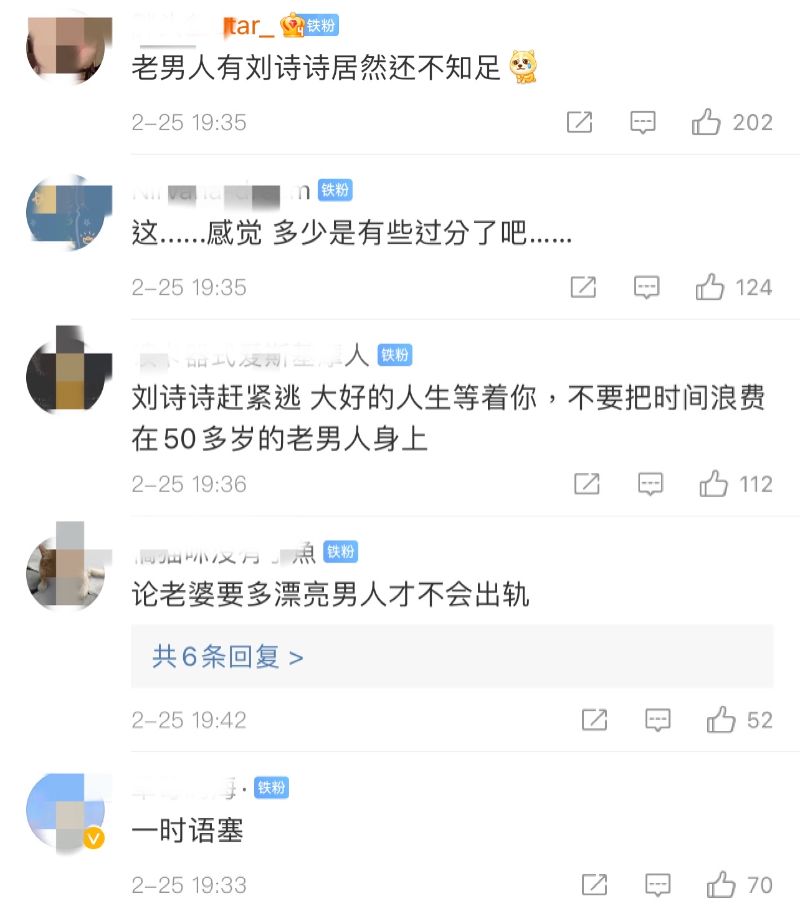The image size is (800, 914).
Task: Like the 一时语塞 comment
Action: pyautogui.click(x=721, y=885)
